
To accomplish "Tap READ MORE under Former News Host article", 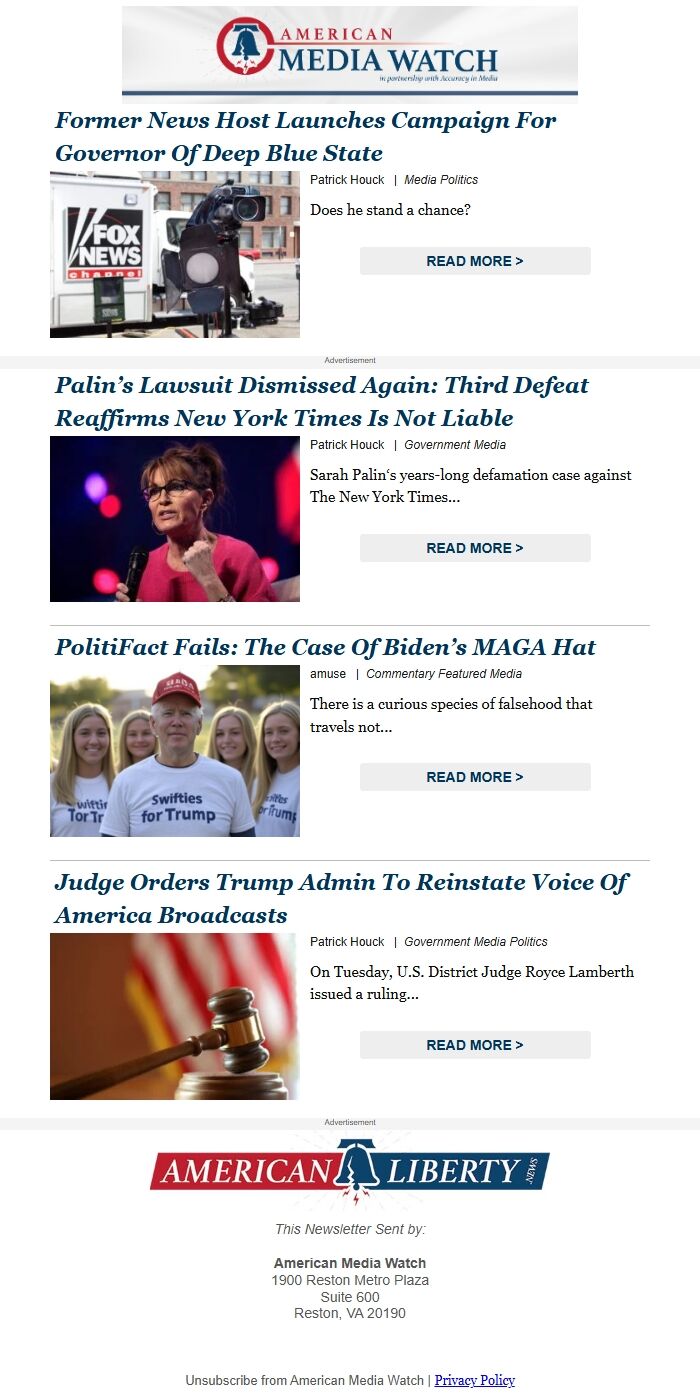I will (x=475, y=261).
